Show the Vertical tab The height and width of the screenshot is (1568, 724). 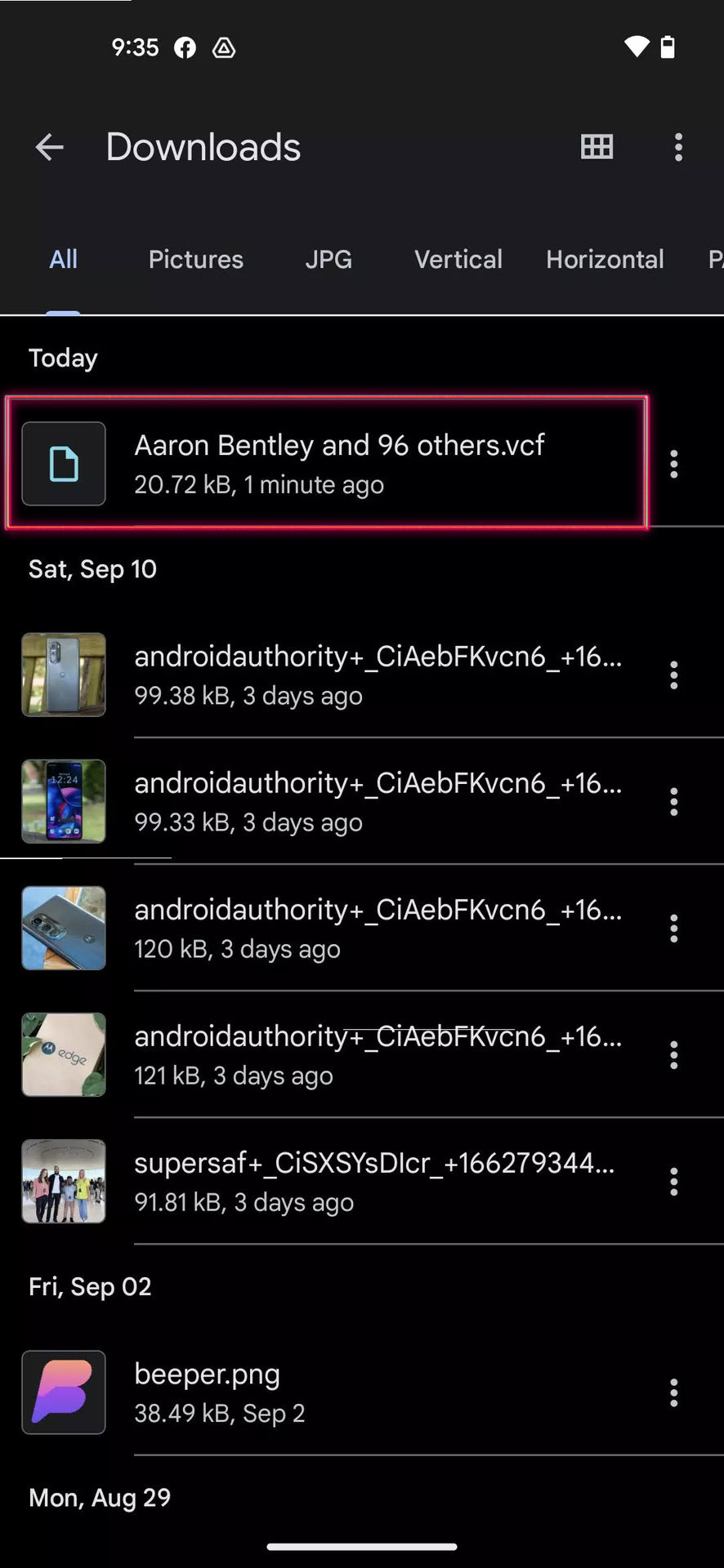[458, 260]
